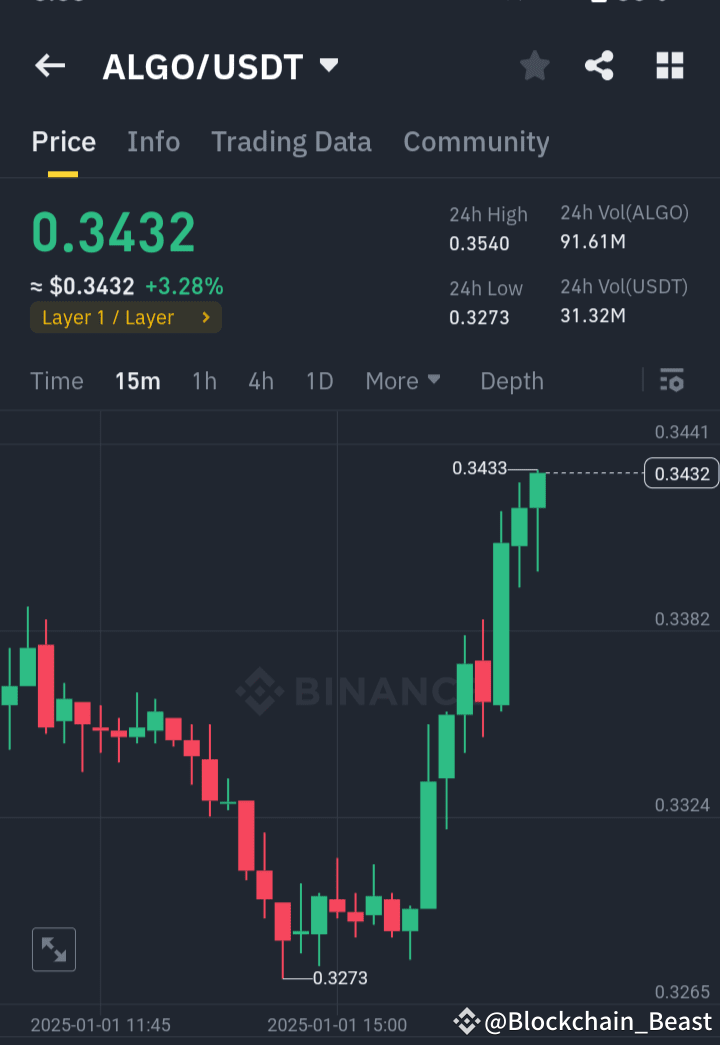Image resolution: width=720 pixels, height=1045 pixels.
Task: Open the grid layout icon top right
Action: 669,65
